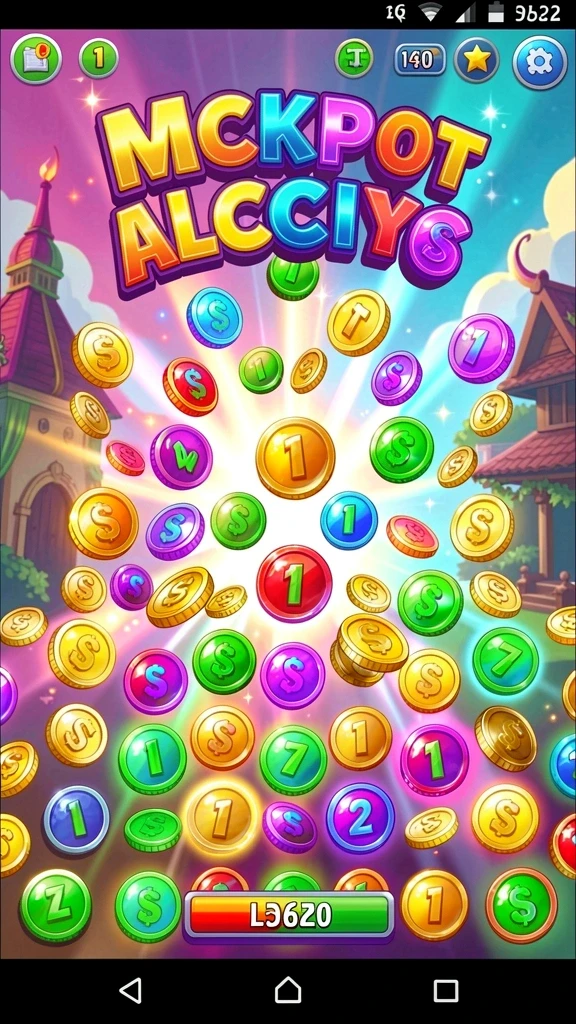Tap the gold star button
This screenshot has height=1024, width=576.
(477, 60)
